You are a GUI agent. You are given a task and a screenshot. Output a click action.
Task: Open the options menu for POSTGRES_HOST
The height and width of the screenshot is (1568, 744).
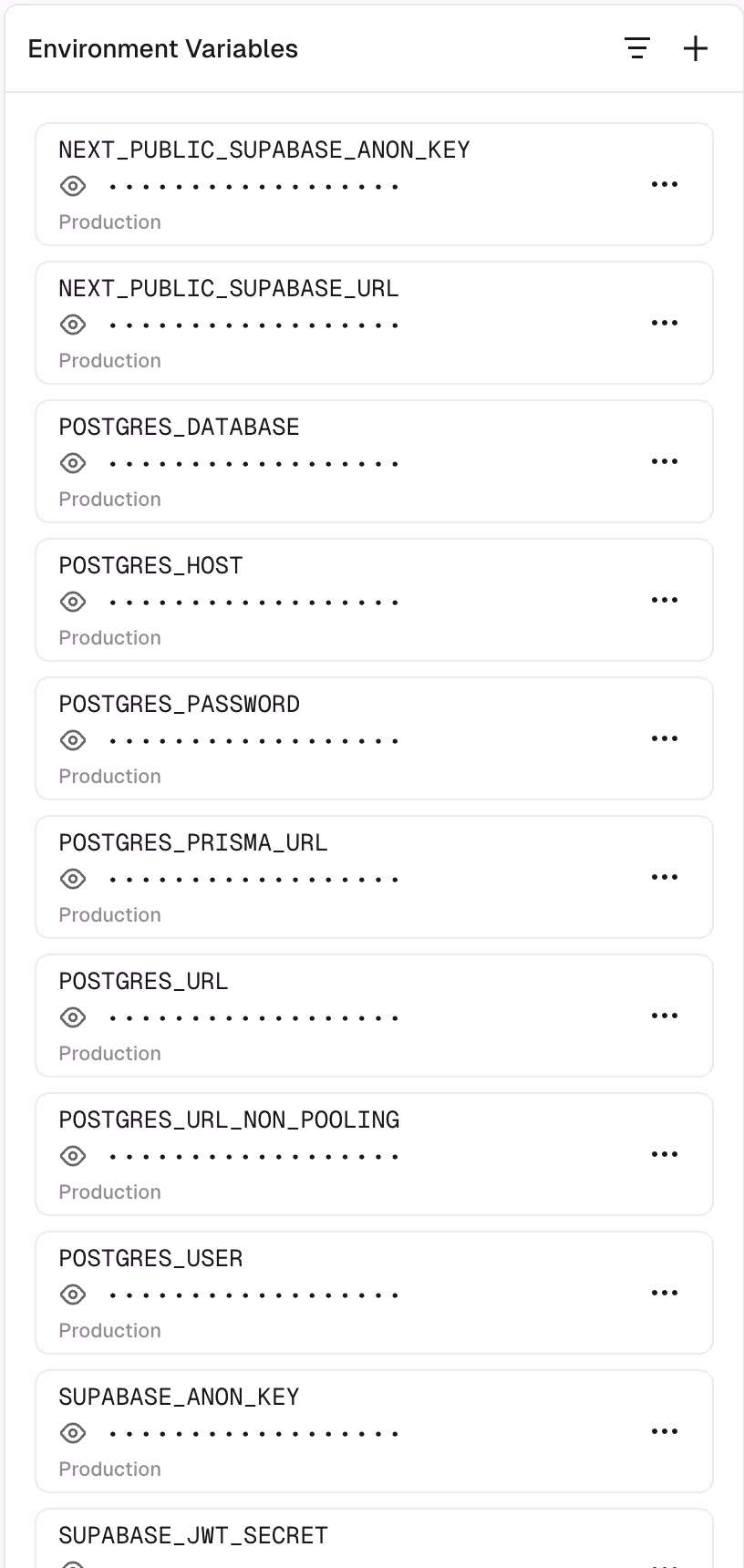(665, 600)
